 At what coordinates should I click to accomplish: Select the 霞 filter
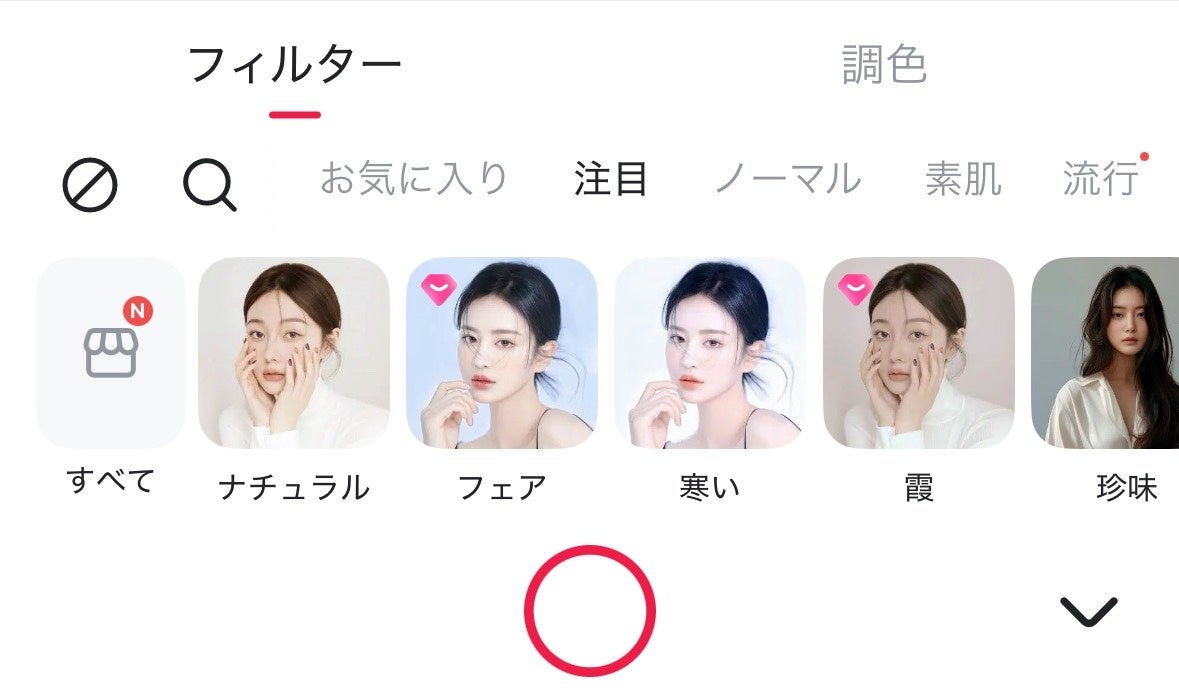click(918, 353)
